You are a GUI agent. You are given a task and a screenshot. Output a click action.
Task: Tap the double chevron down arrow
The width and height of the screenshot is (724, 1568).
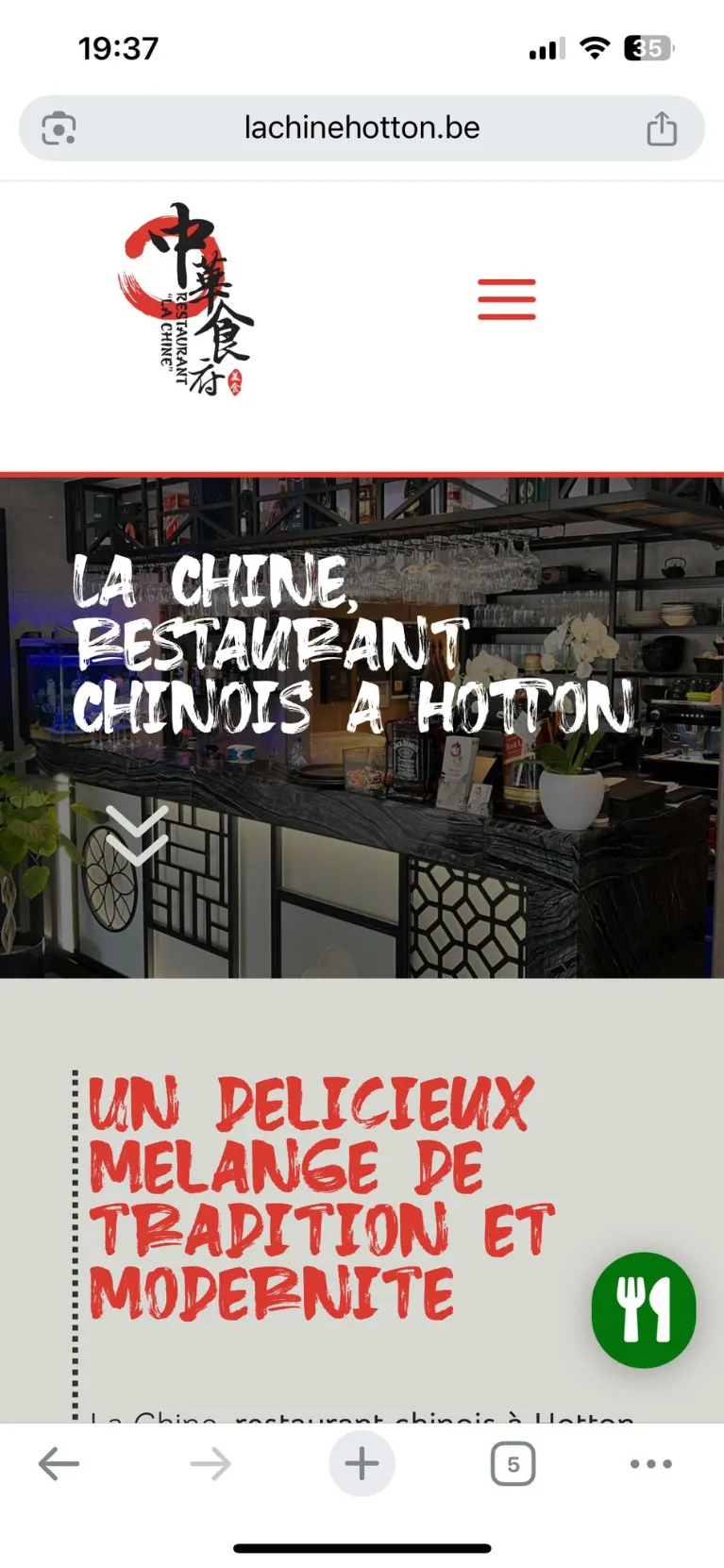137,835
